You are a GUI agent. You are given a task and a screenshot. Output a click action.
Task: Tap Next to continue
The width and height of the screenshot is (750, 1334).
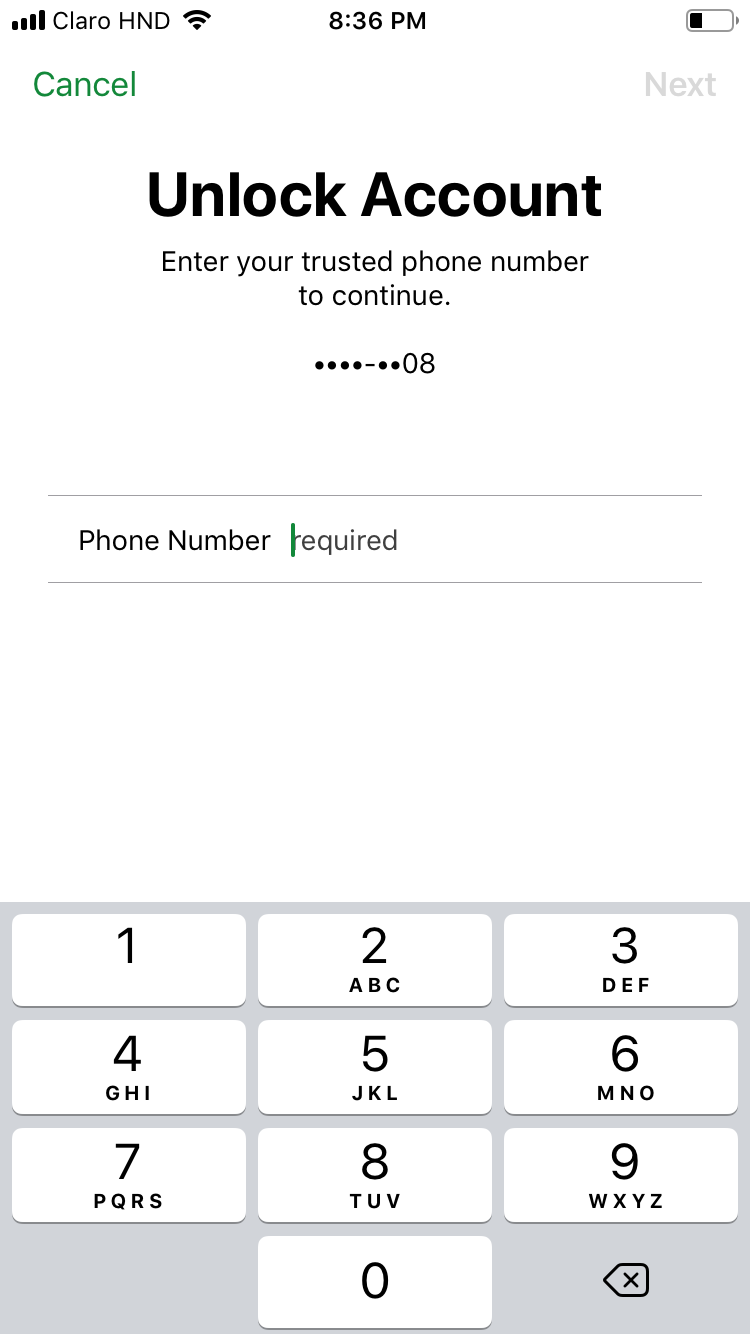(x=680, y=84)
